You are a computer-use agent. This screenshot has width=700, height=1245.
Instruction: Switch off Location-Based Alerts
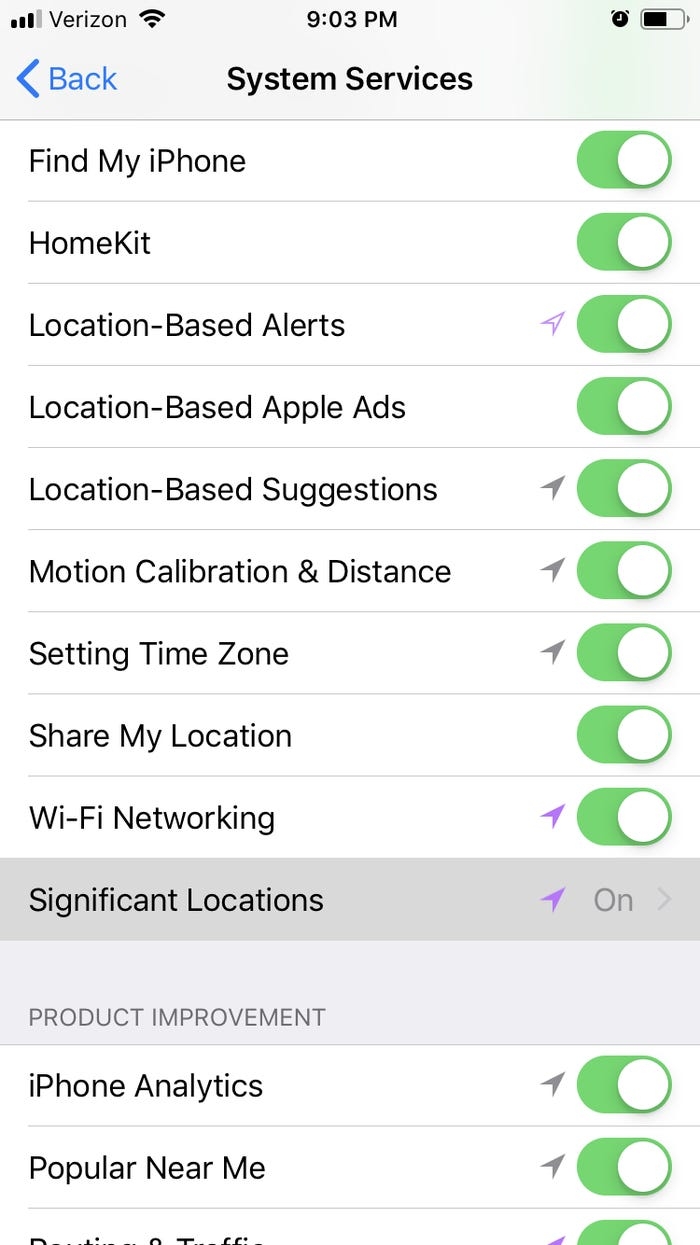(x=623, y=325)
